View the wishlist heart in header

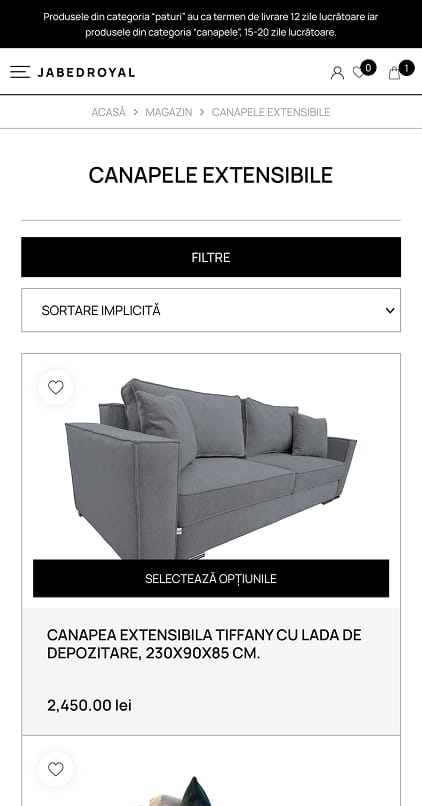pos(359,72)
